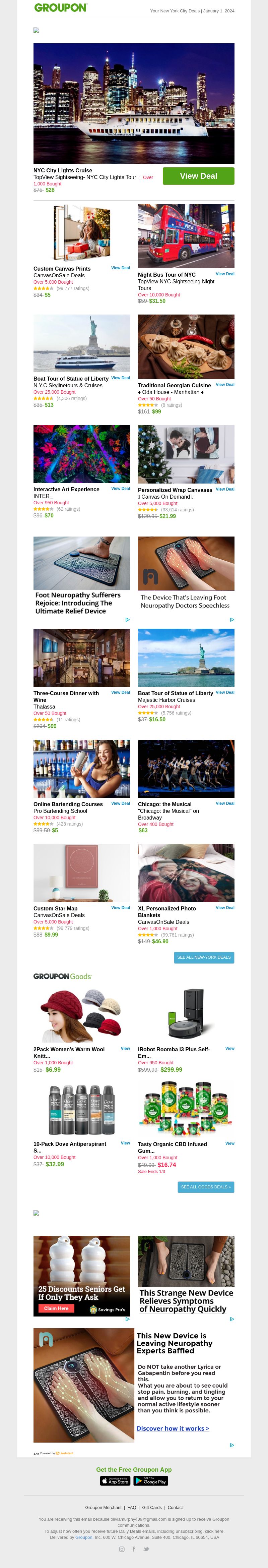See all Goods deals

click(205, 1186)
